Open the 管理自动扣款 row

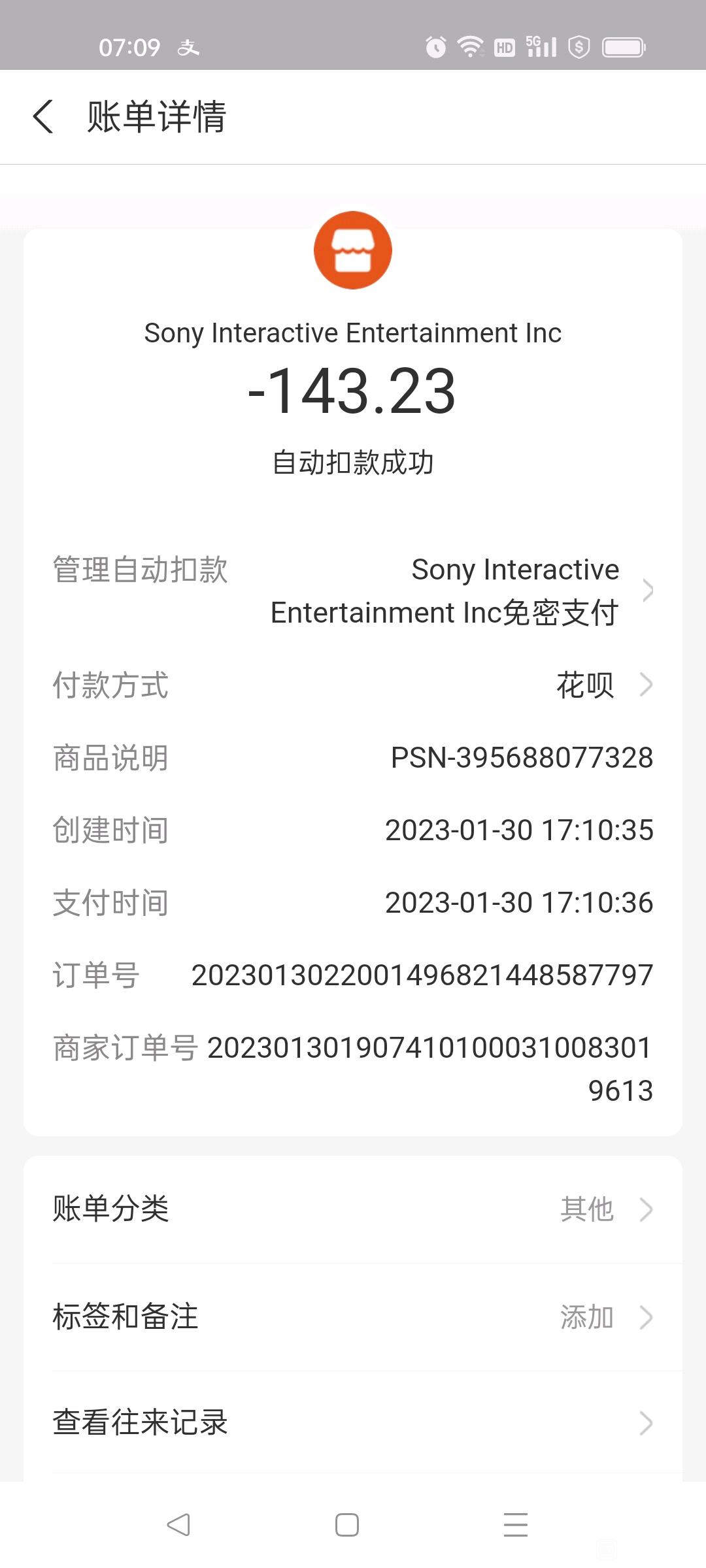pyautogui.click(x=353, y=591)
